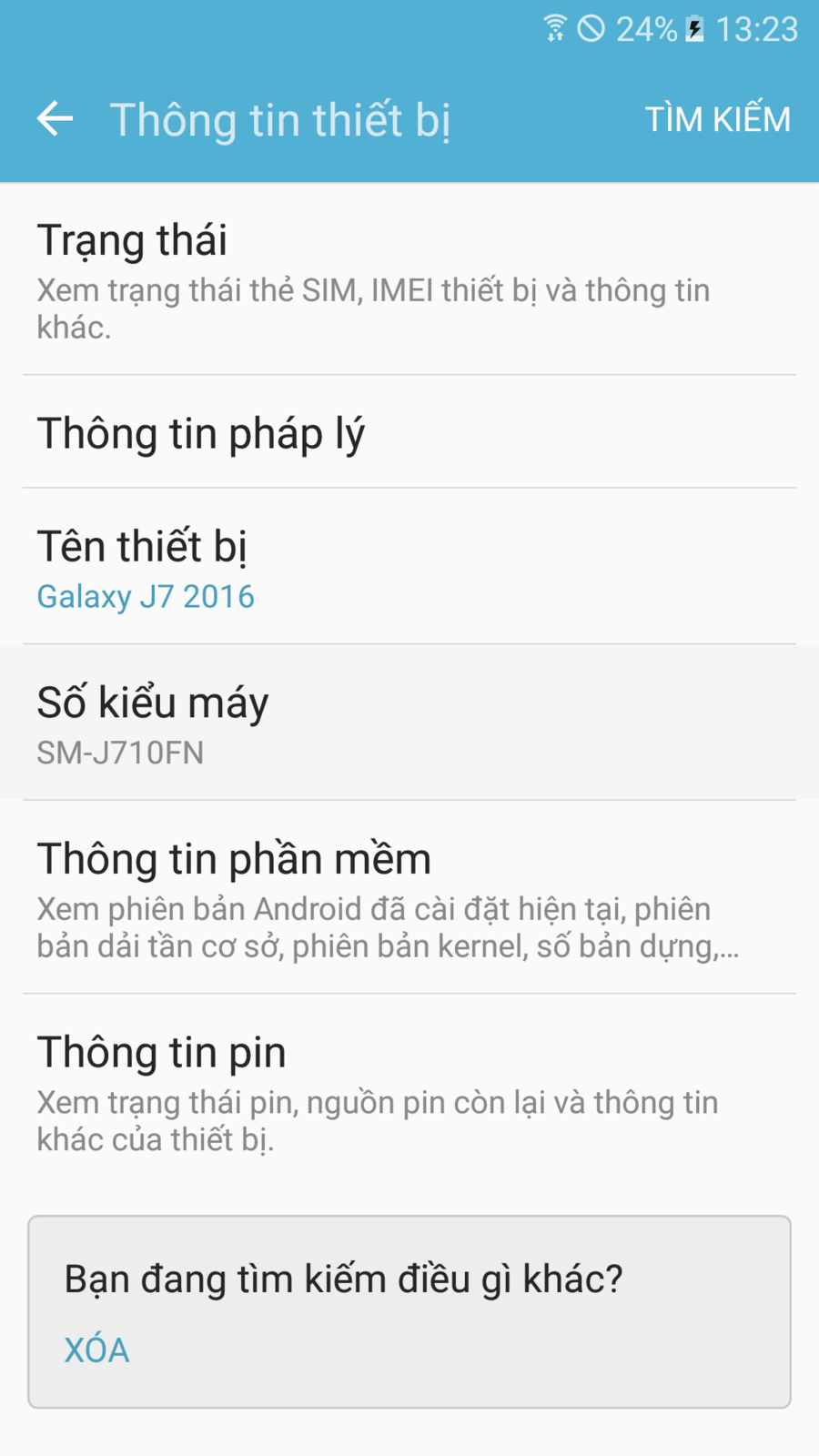The height and width of the screenshot is (1456, 819).
Task: Tap the Số kiểu máy row
Action: 409,723
